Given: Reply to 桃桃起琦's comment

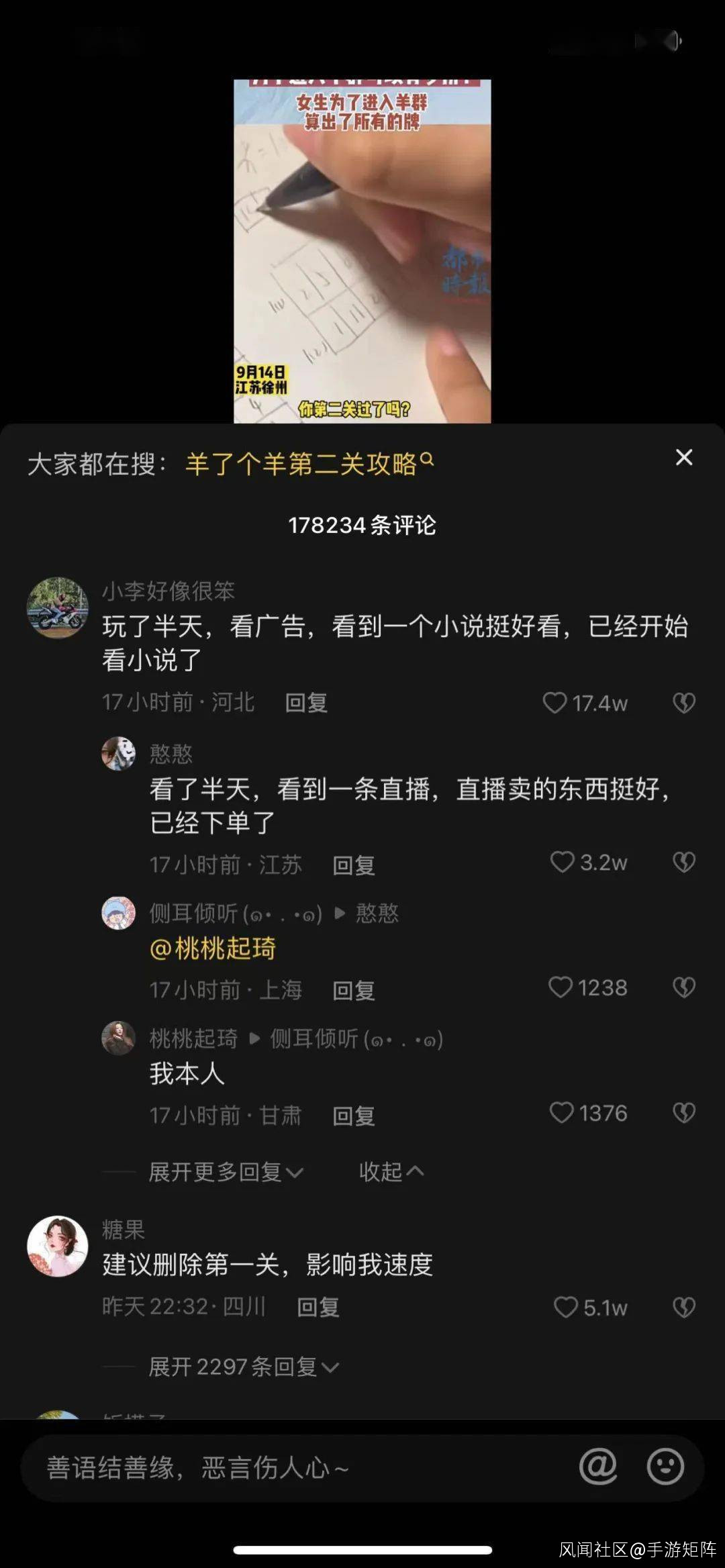Looking at the screenshot, I should click(354, 1116).
